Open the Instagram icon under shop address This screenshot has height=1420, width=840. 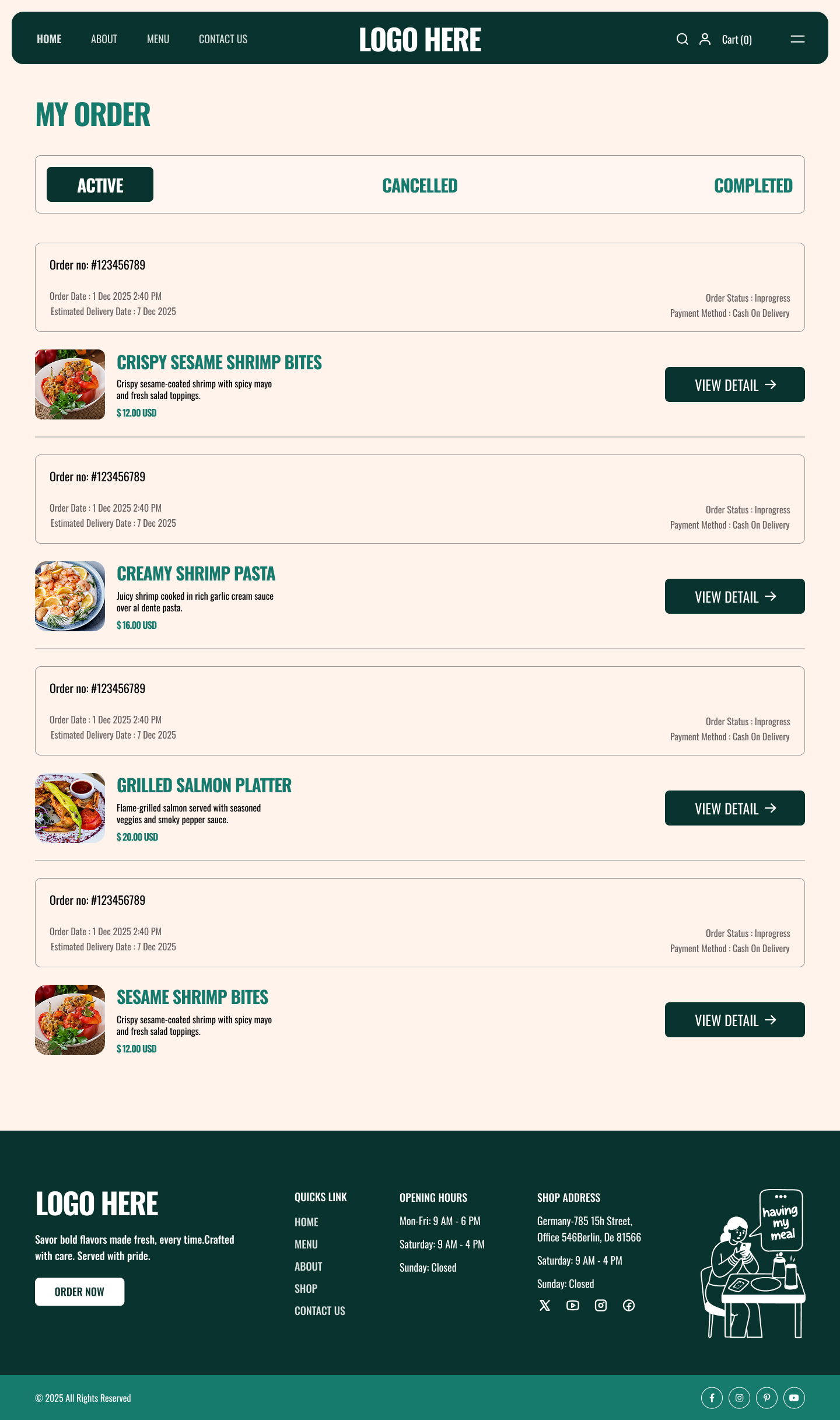601,1305
